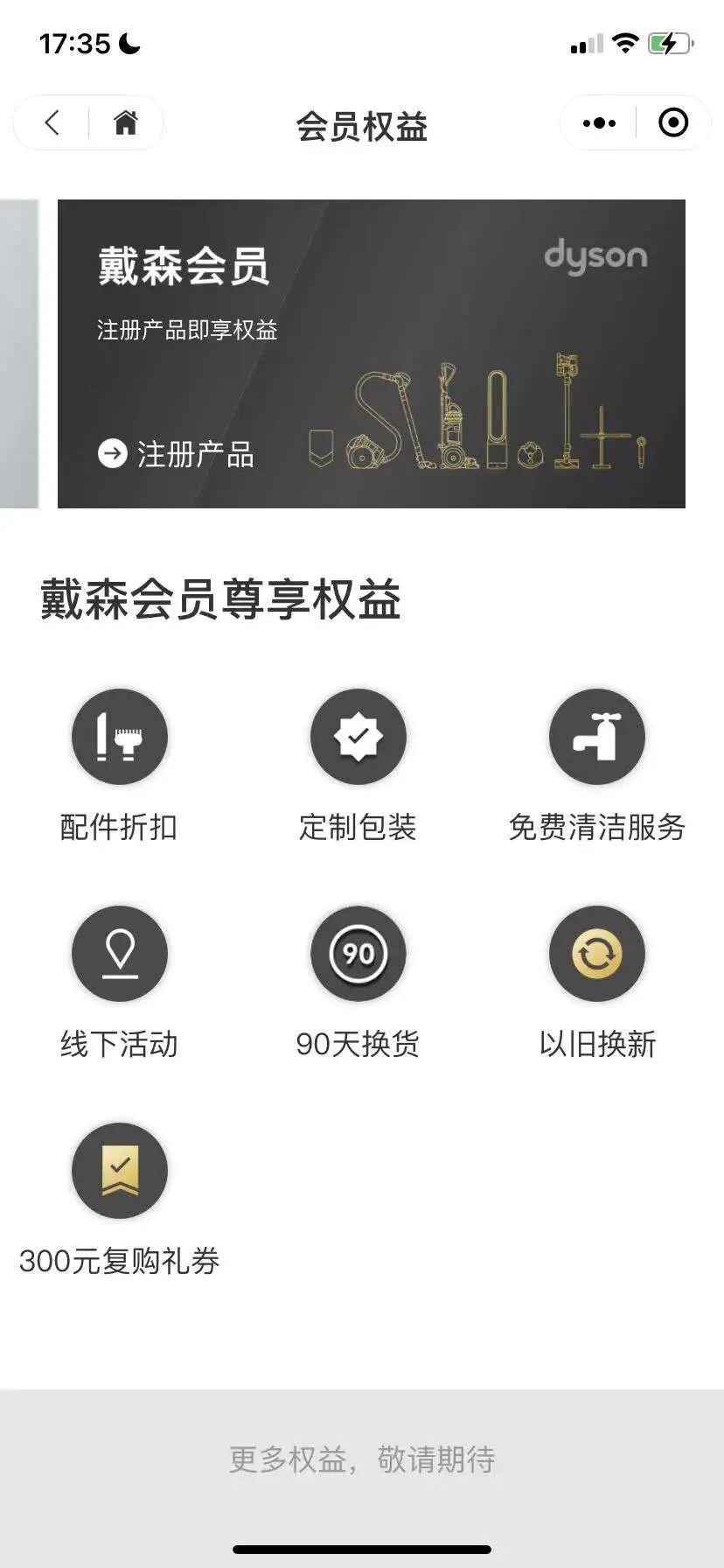724x1568 pixels.
Task: Go back using the arrow icon
Action: pos(52,122)
